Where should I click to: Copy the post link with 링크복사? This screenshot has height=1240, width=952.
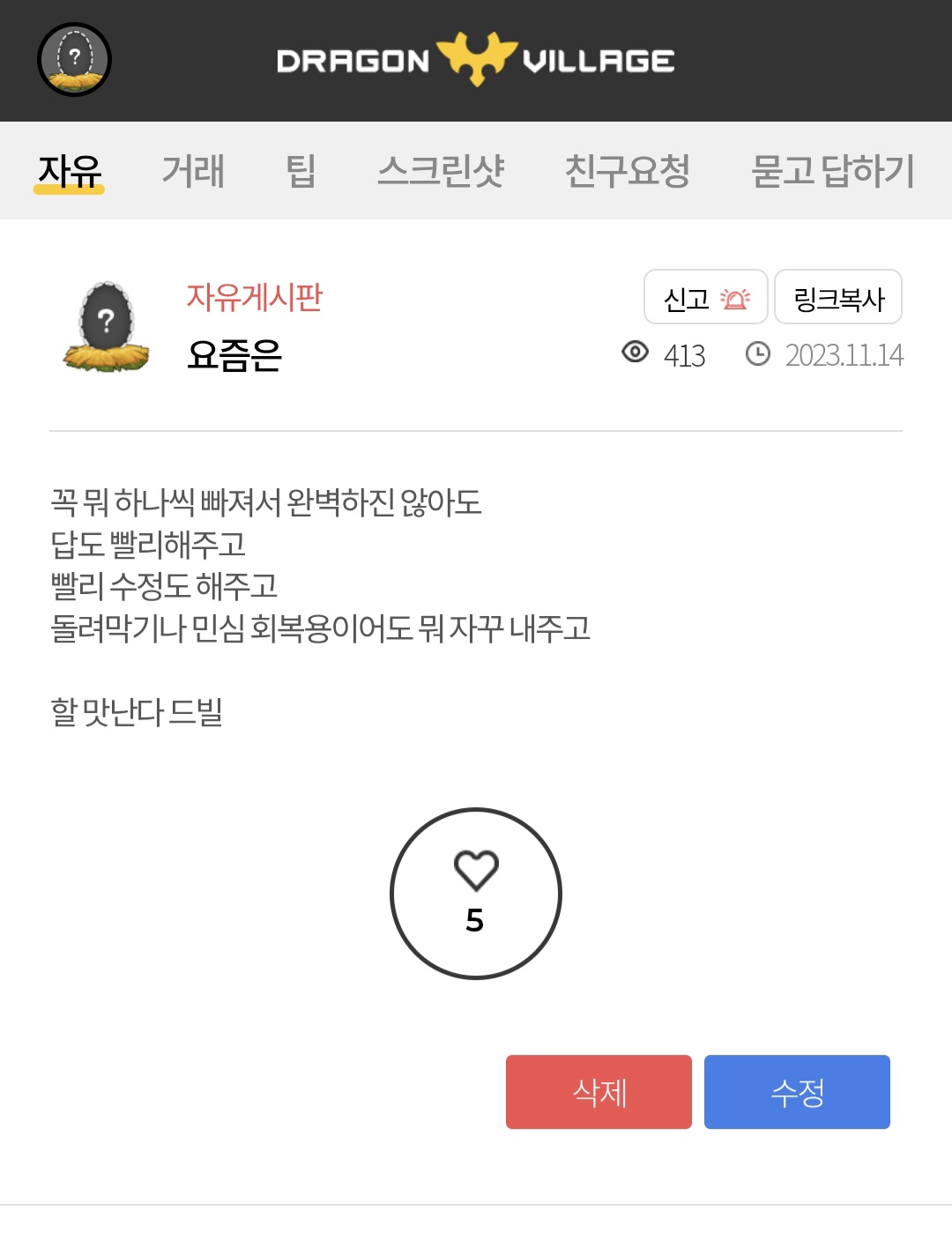(837, 298)
